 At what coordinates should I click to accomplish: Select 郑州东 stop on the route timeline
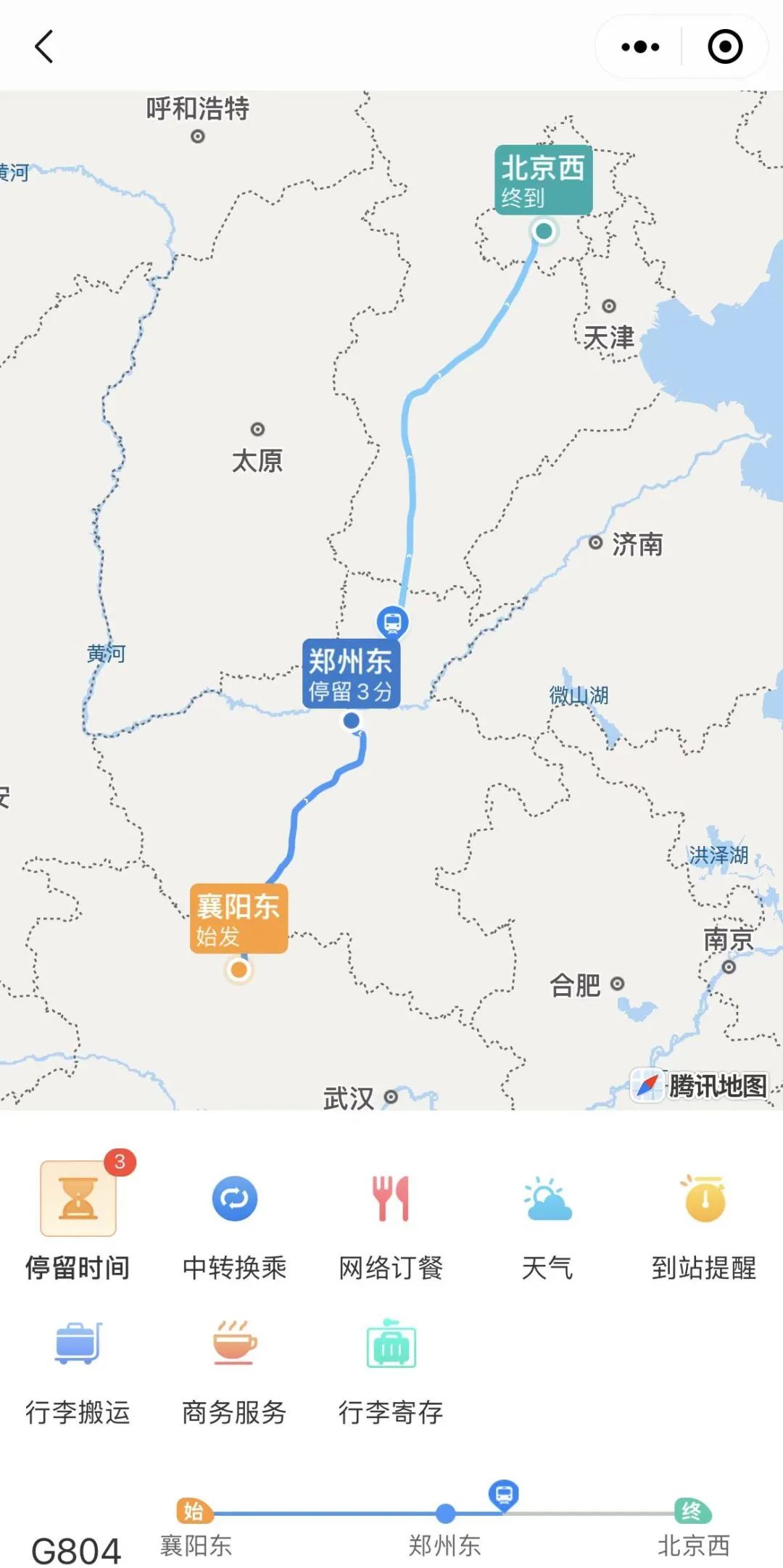click(445, 1514)
